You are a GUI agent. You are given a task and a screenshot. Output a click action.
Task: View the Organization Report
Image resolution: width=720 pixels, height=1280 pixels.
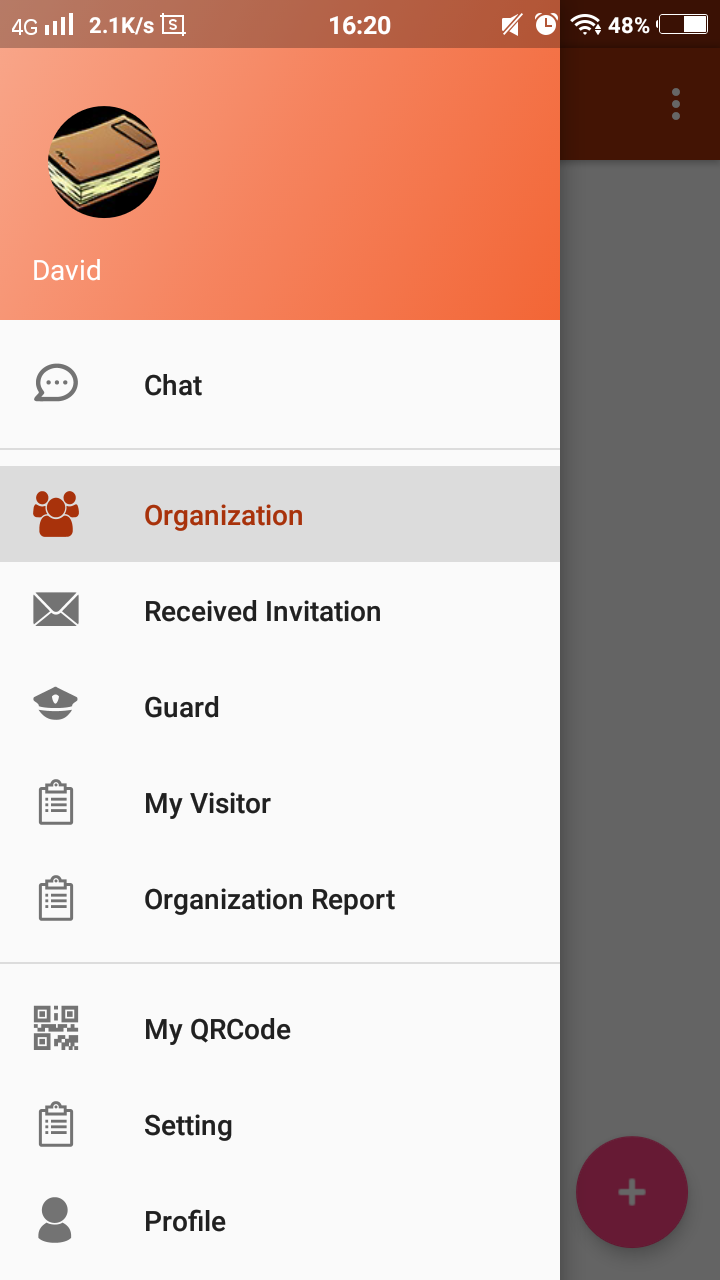[x=280, y=898]
